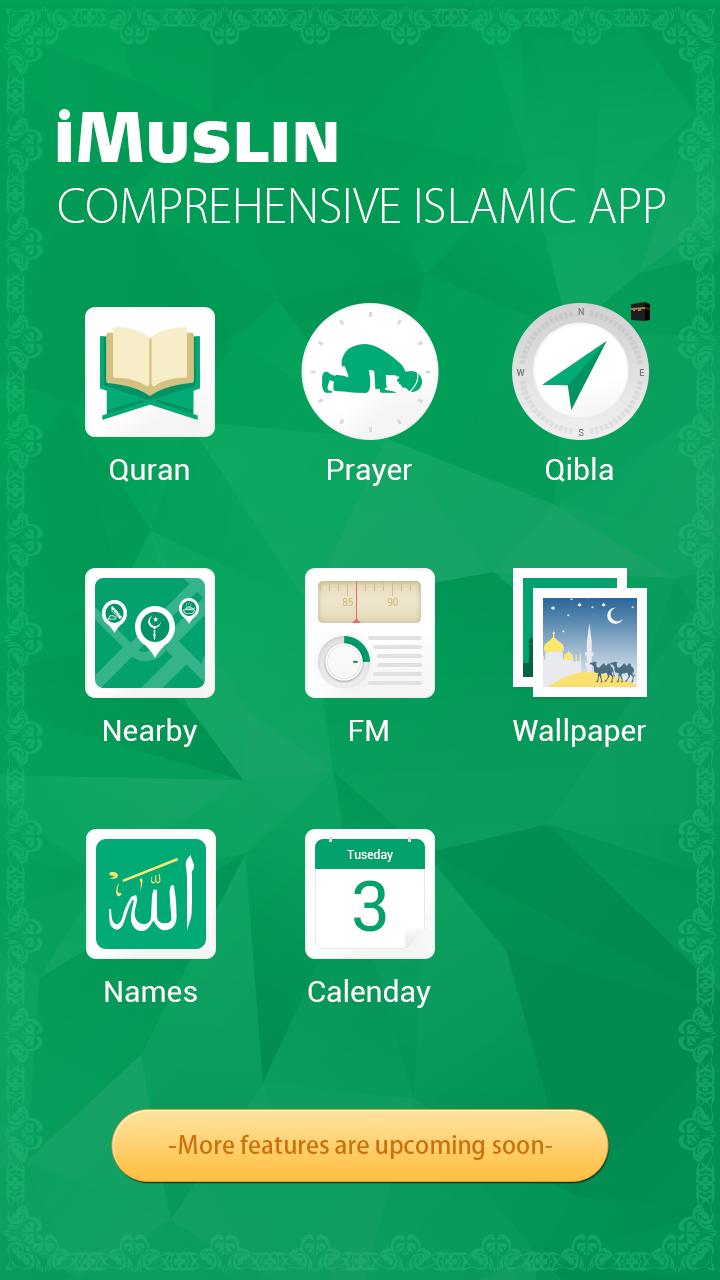Click the Quran text label
Image resolution: width=720 pixels, height=1280 pixels.
[150, 469]
